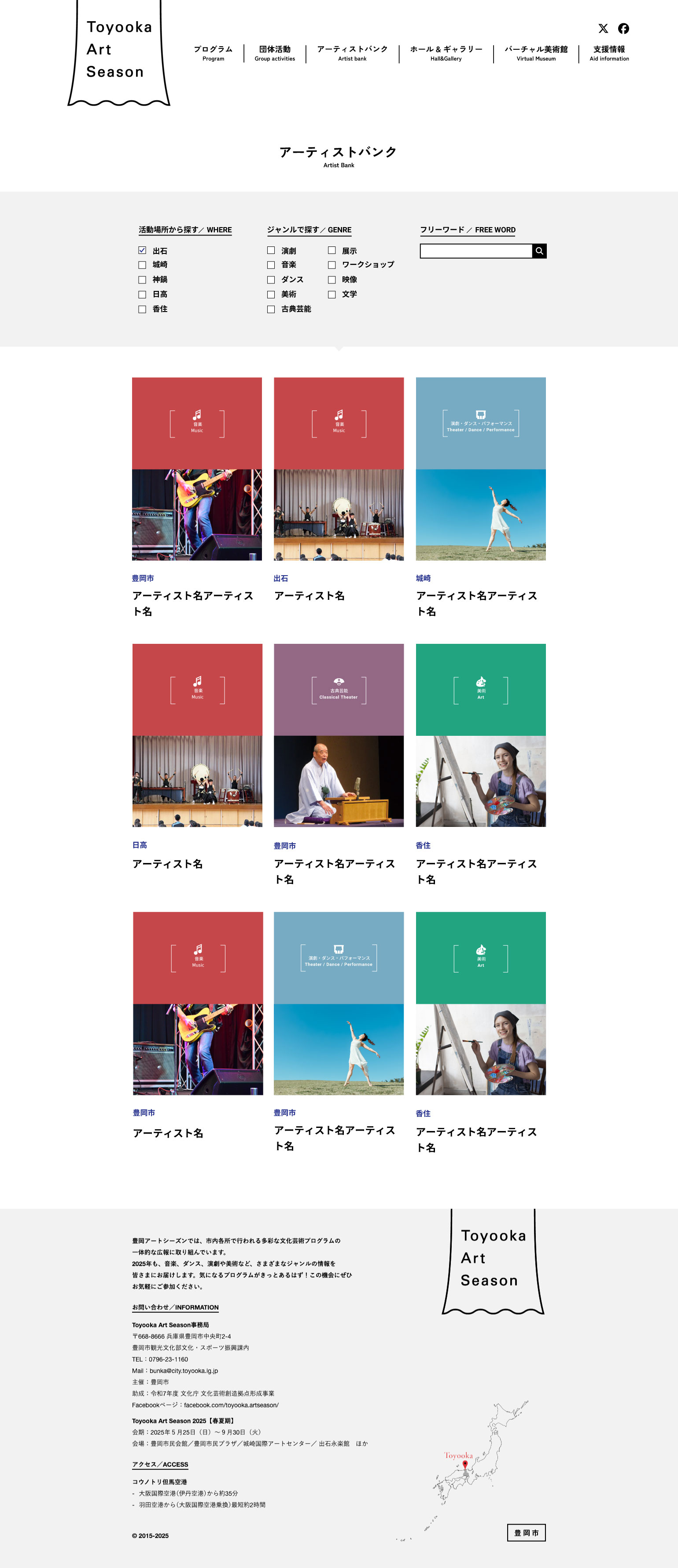The width and height of the screenshot is (678, 1568).
Task: Open バーチャル美術館 Virtual Museum
Action: click(x=535, y=53)
